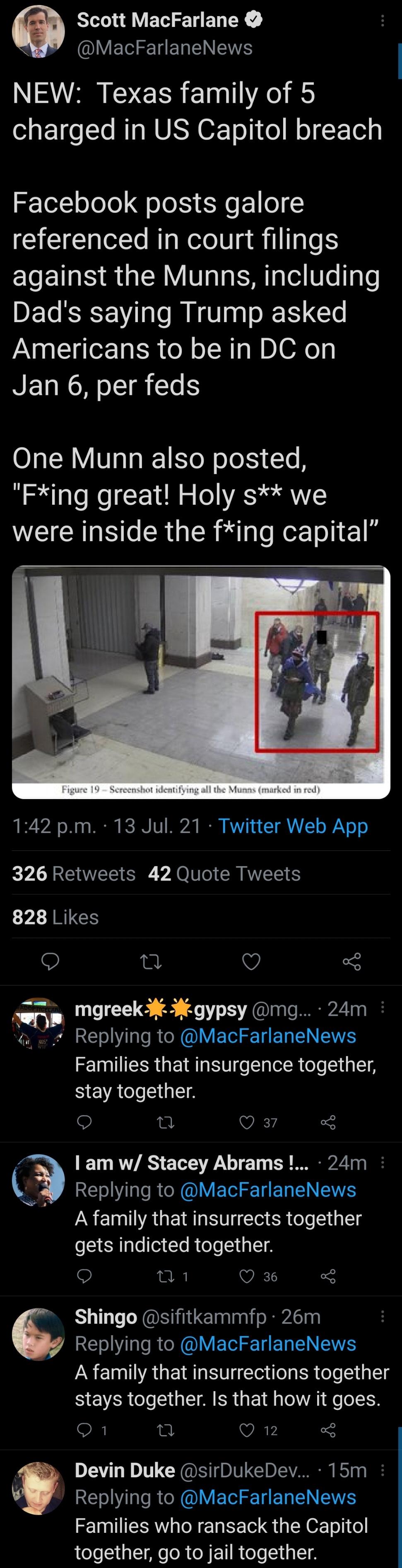The image size is (402, 1568).
Task: Retweet Scott MacFarlane's main tweet
Action: 150,961
